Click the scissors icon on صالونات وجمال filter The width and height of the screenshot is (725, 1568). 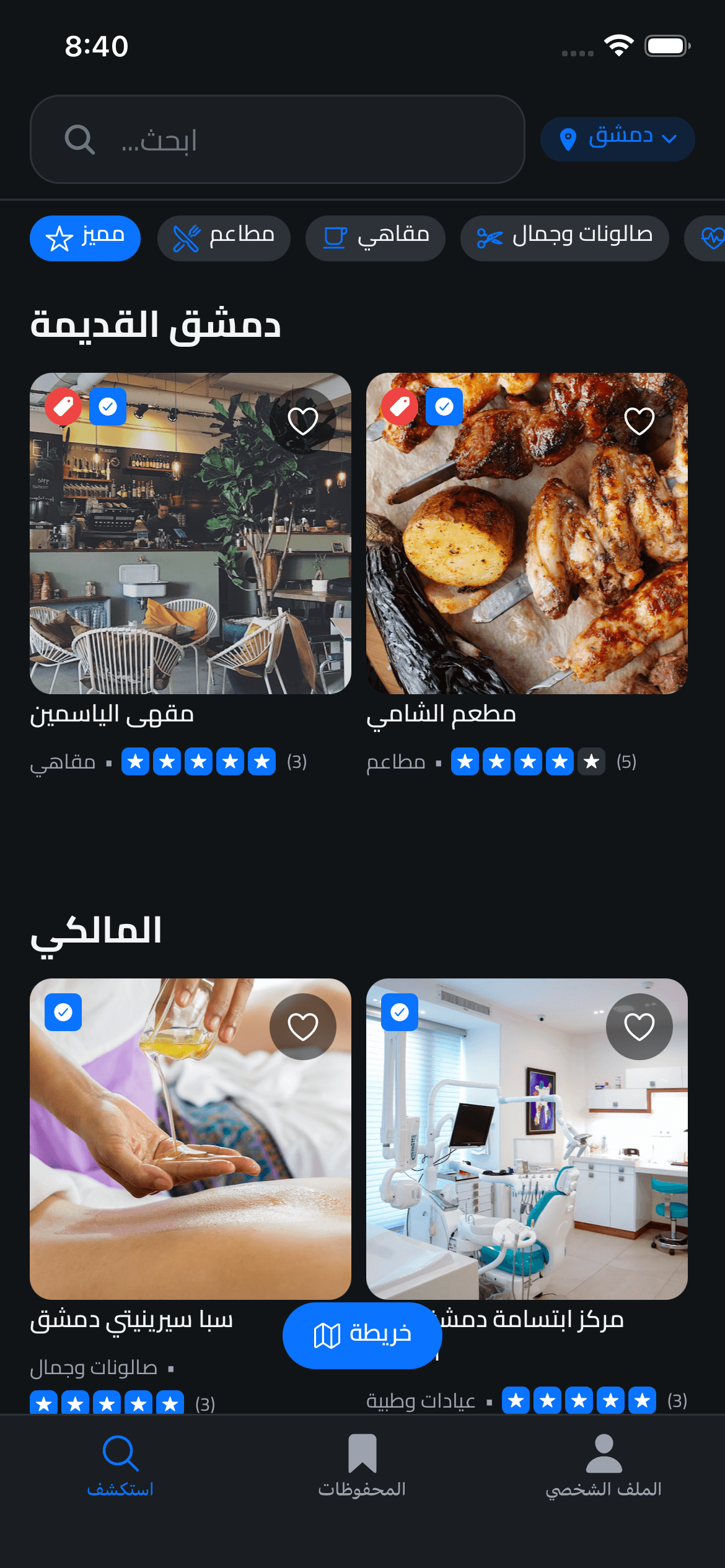point(489,238)
